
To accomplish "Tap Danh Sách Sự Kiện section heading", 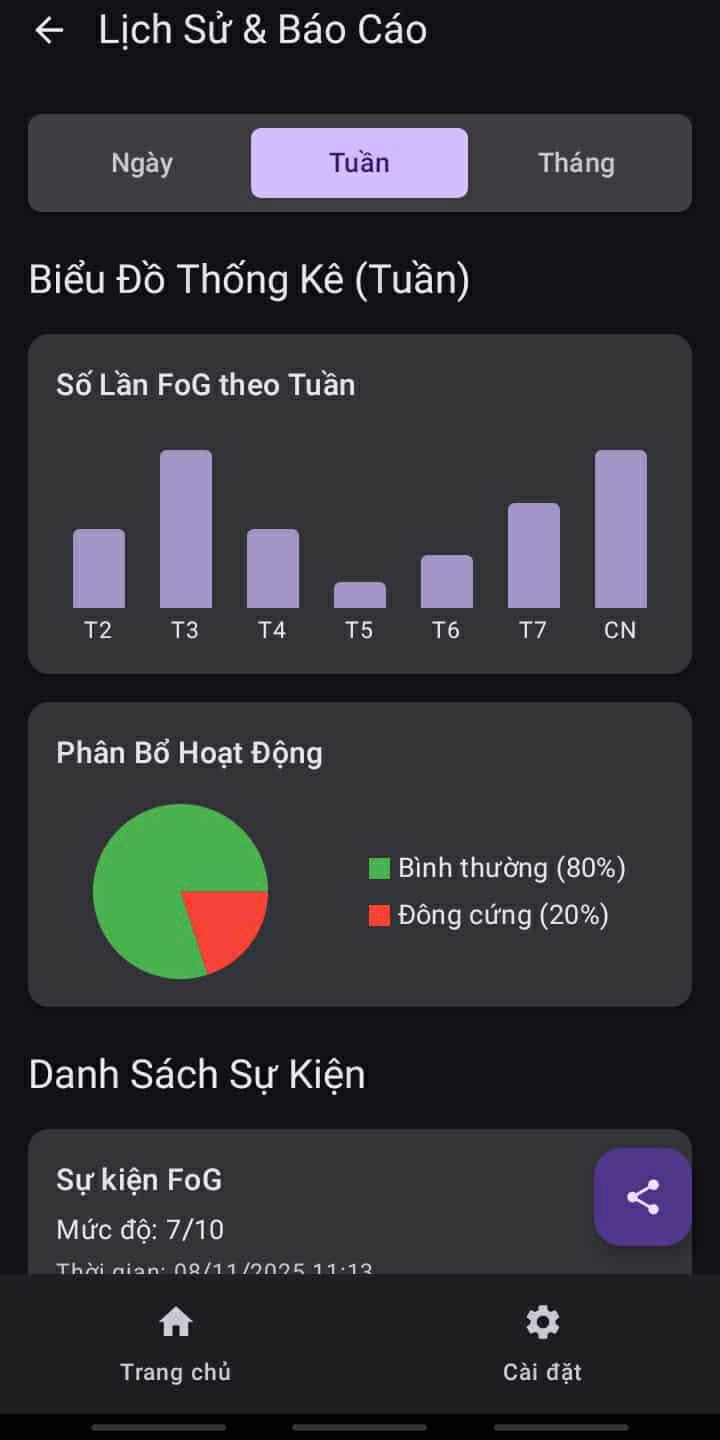I will tap(197, 1074).
